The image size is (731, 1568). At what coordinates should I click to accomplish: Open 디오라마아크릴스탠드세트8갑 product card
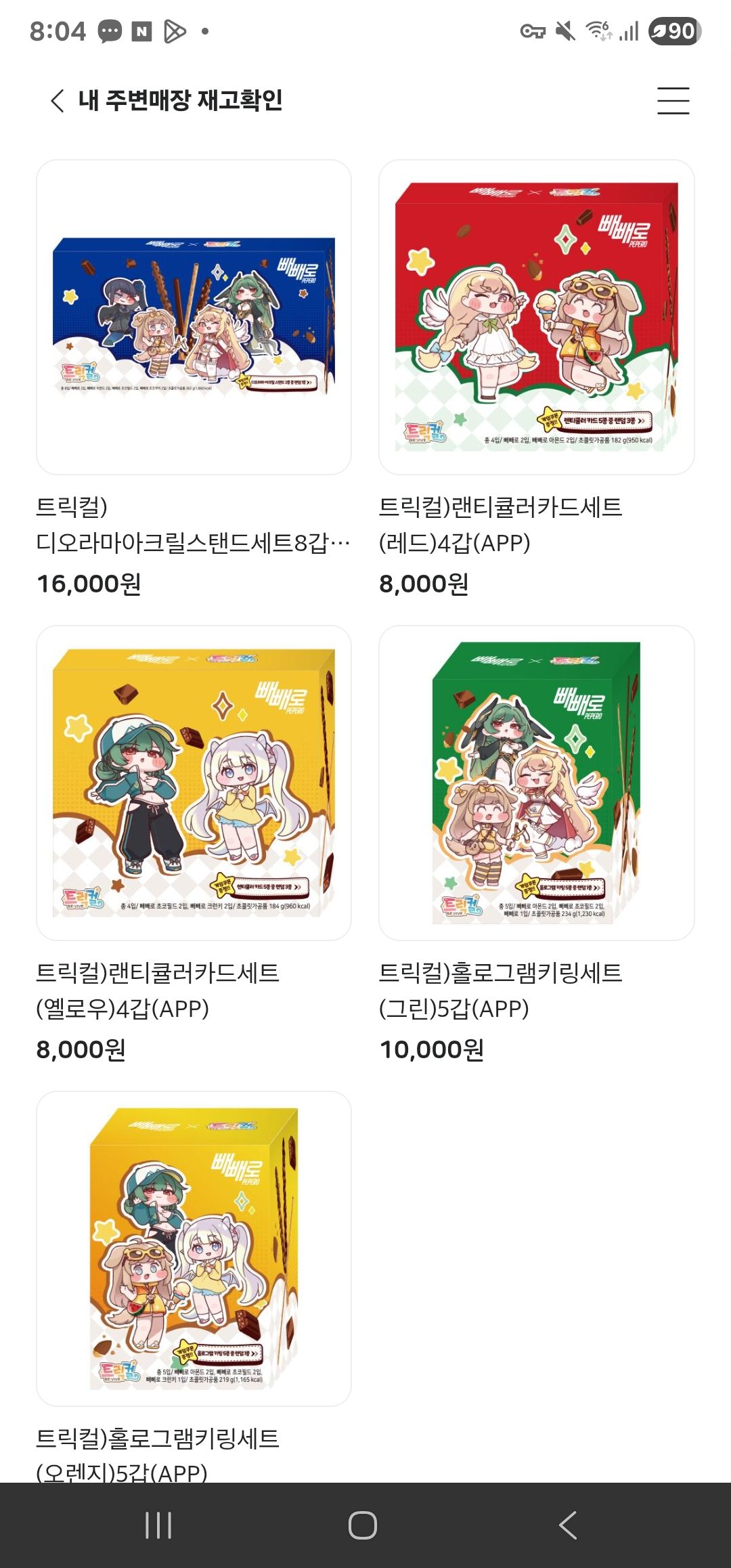coord(194,318)
